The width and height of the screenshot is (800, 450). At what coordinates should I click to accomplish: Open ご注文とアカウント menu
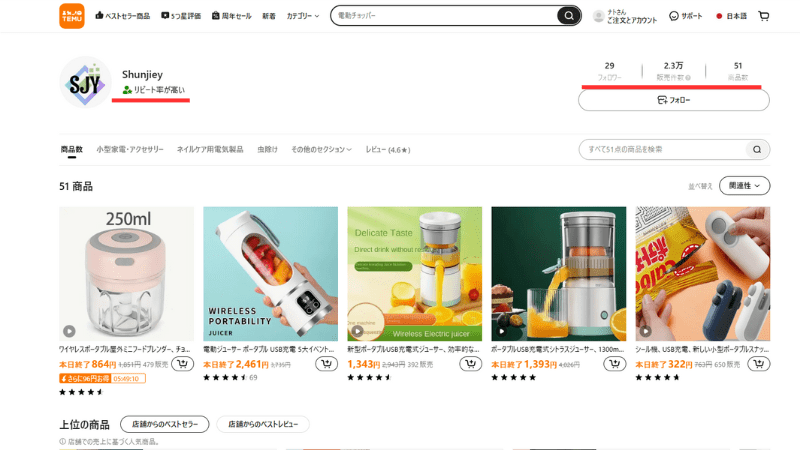pos(625,16)
